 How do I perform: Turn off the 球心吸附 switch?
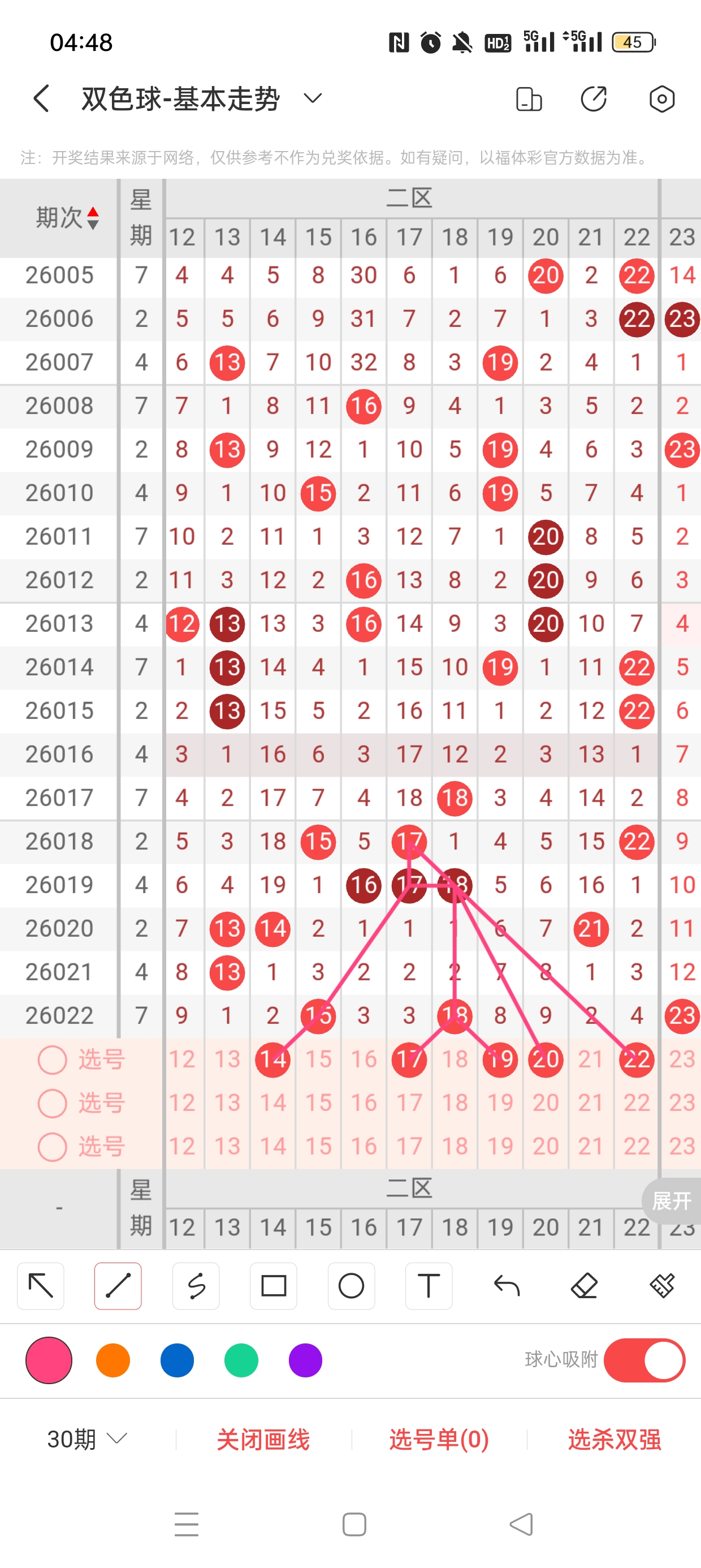pyautogui.click(x=644, y=1360)
